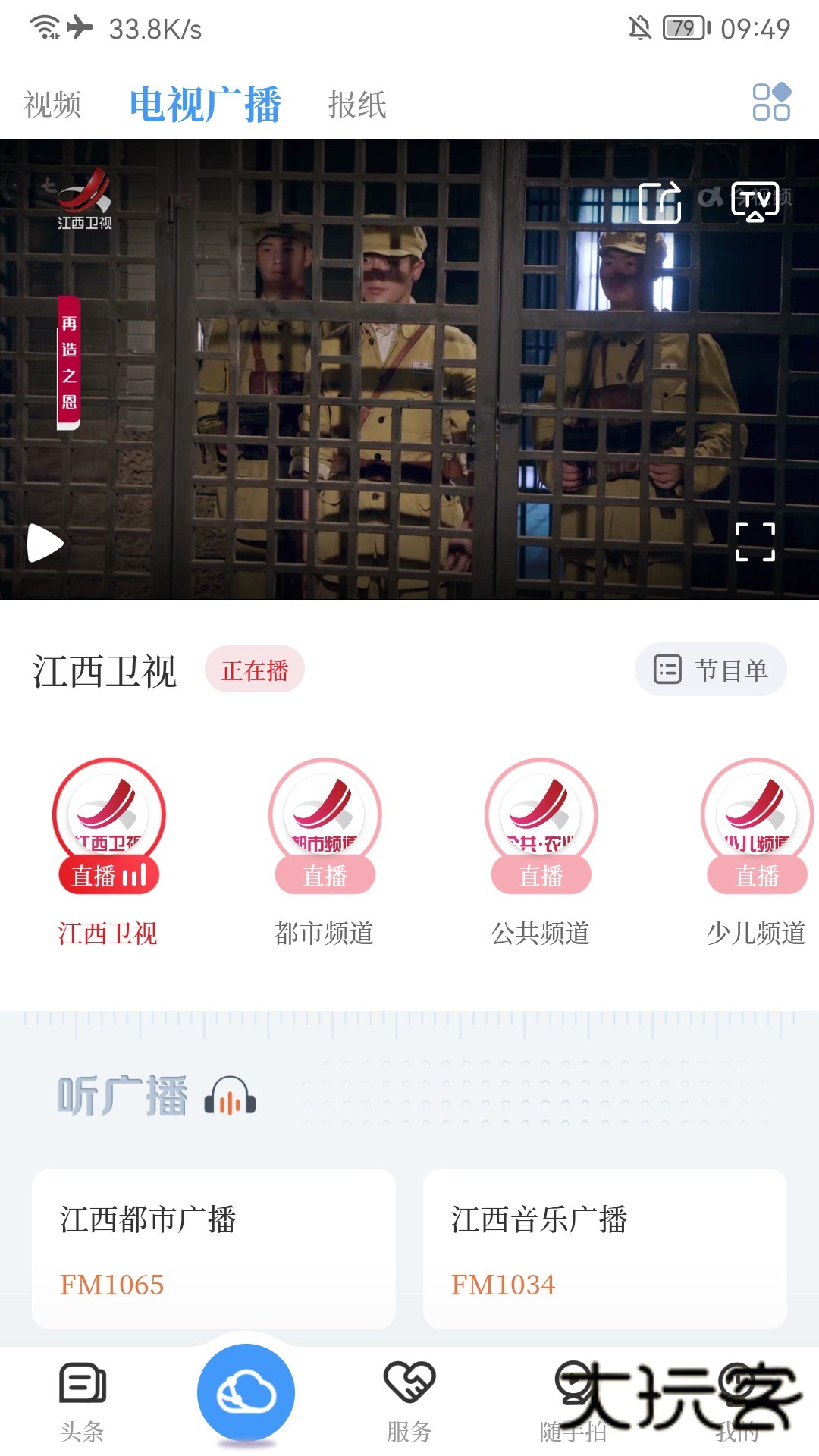
Task: Switch to the 视频 tab
Action: [x=52, y=104]
